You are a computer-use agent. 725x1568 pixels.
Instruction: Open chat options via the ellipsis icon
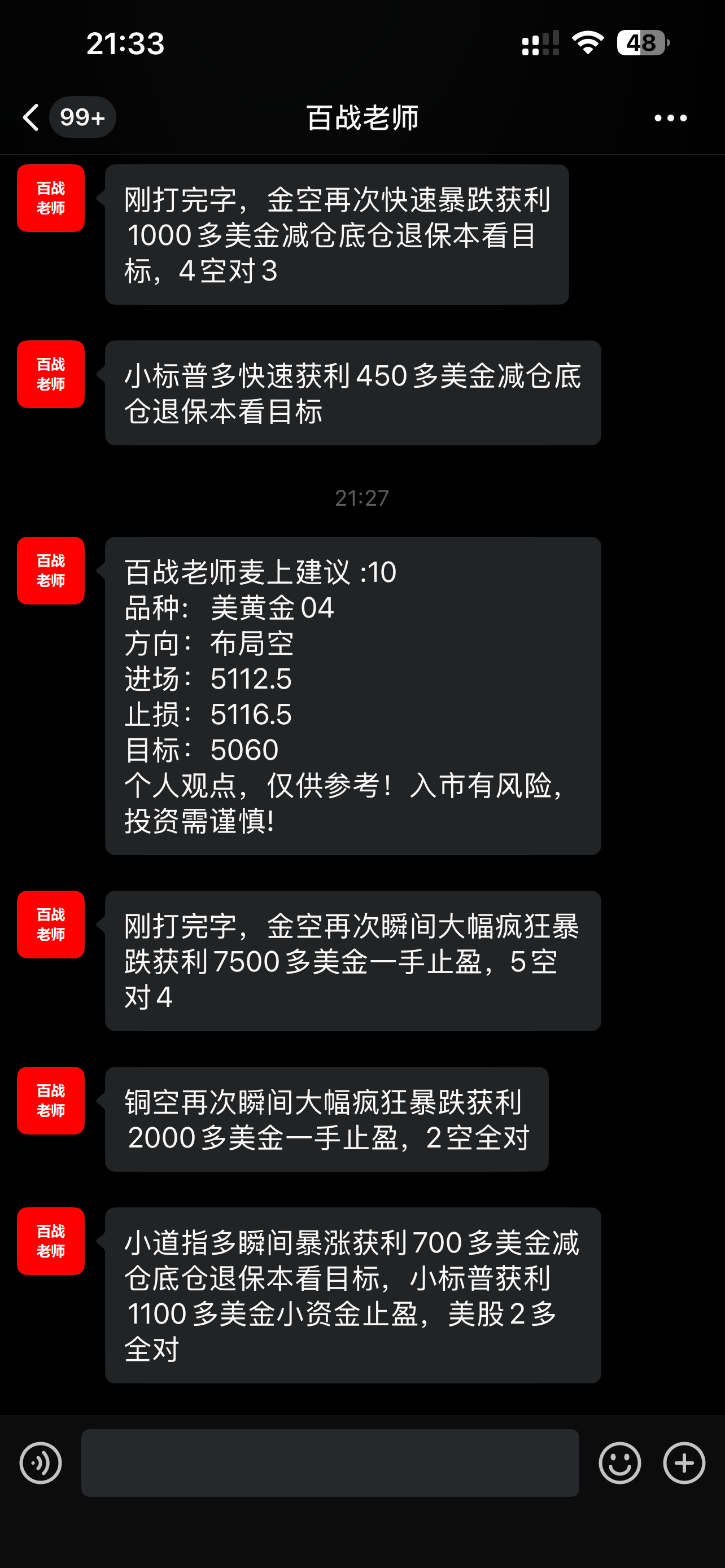[669, 119]
